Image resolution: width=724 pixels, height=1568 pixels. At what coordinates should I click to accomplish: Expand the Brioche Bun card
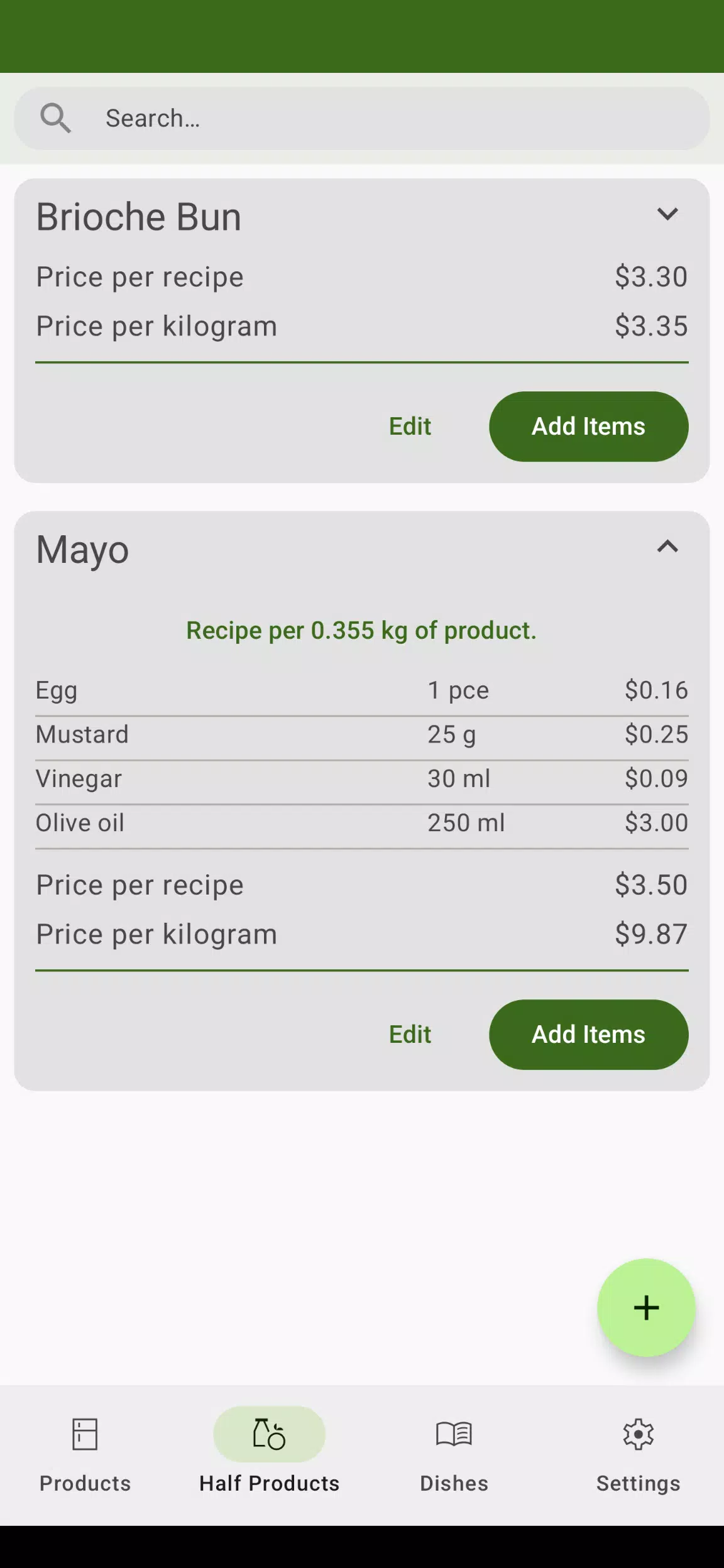pyautogui.click(x=667, y=214)
